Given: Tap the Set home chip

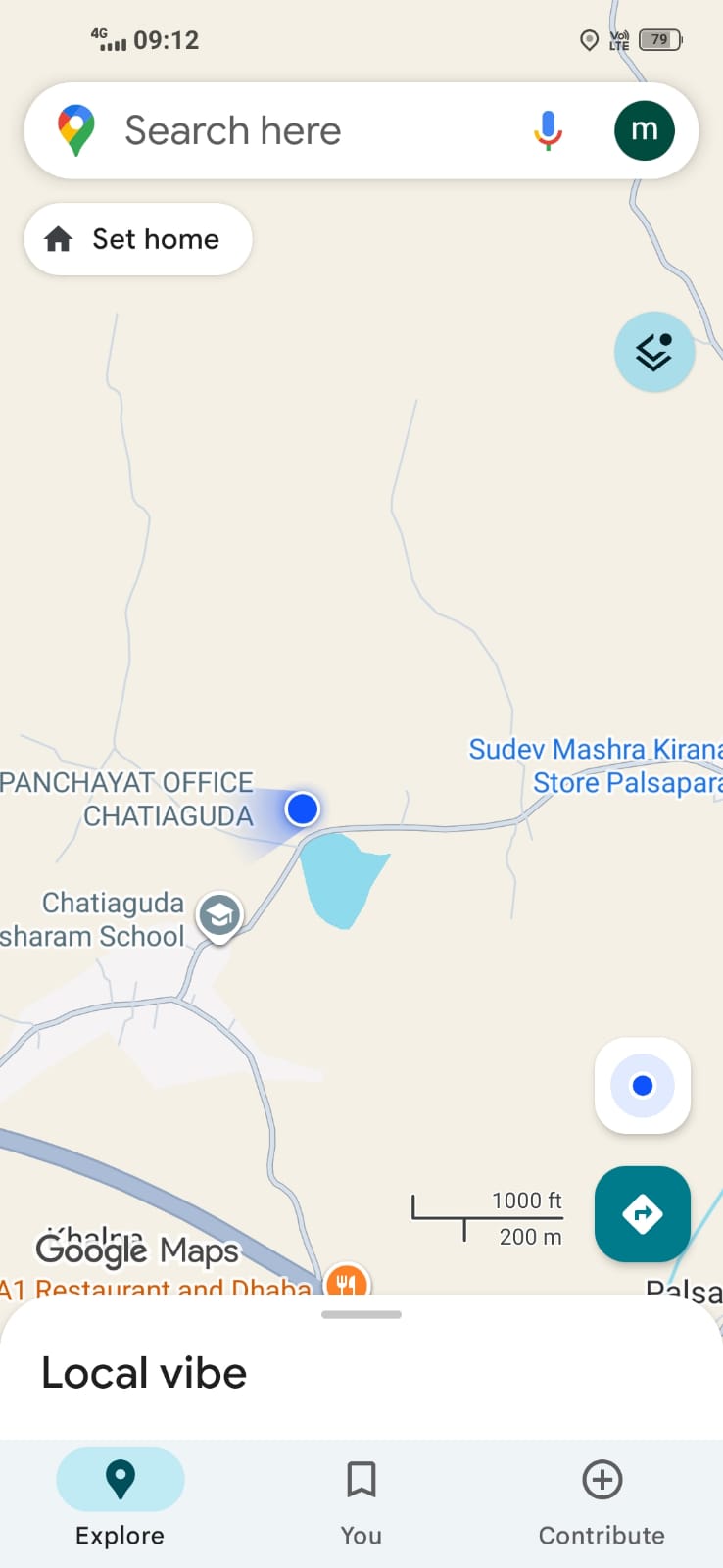Looking at the screenshot, I should click(138, 239).
